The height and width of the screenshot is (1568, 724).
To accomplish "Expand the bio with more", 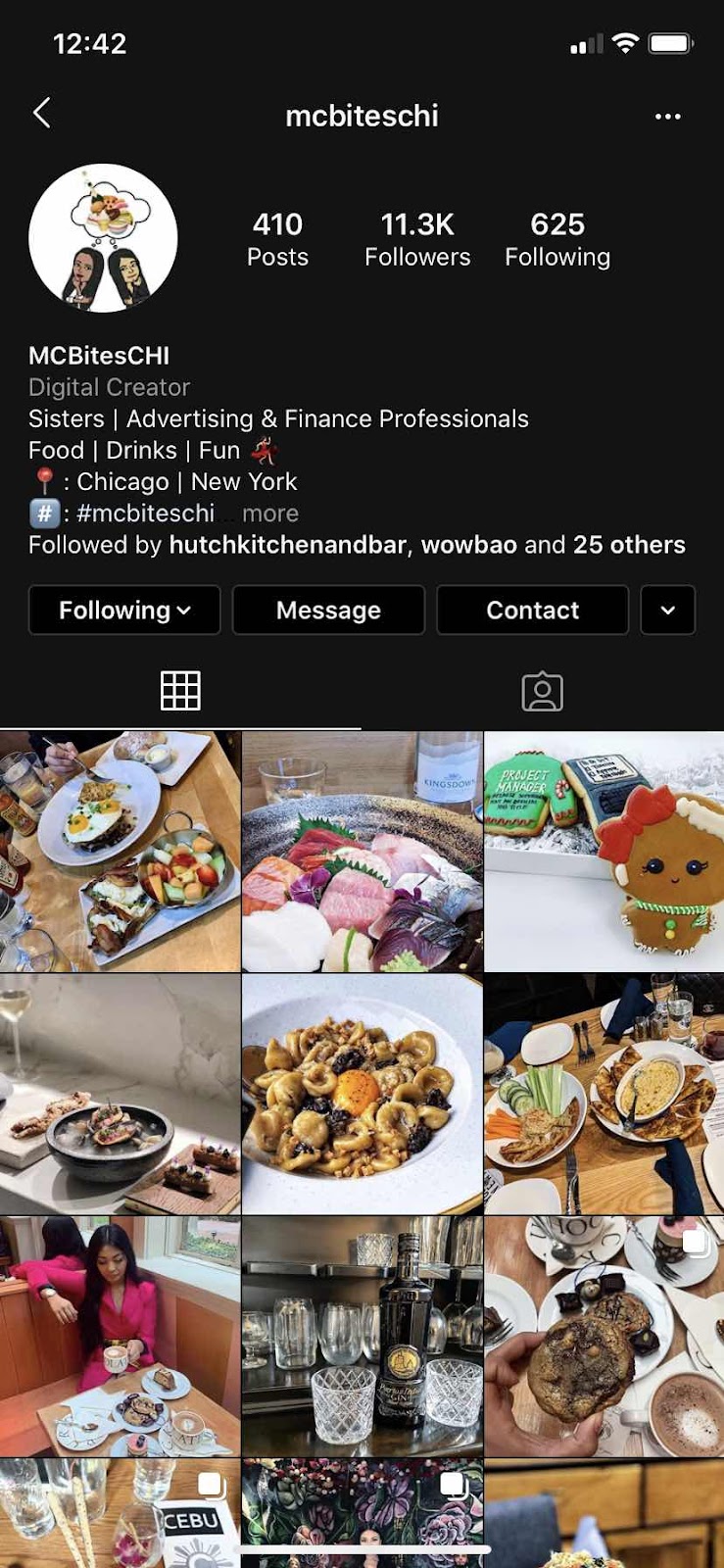I will [270, 514].
